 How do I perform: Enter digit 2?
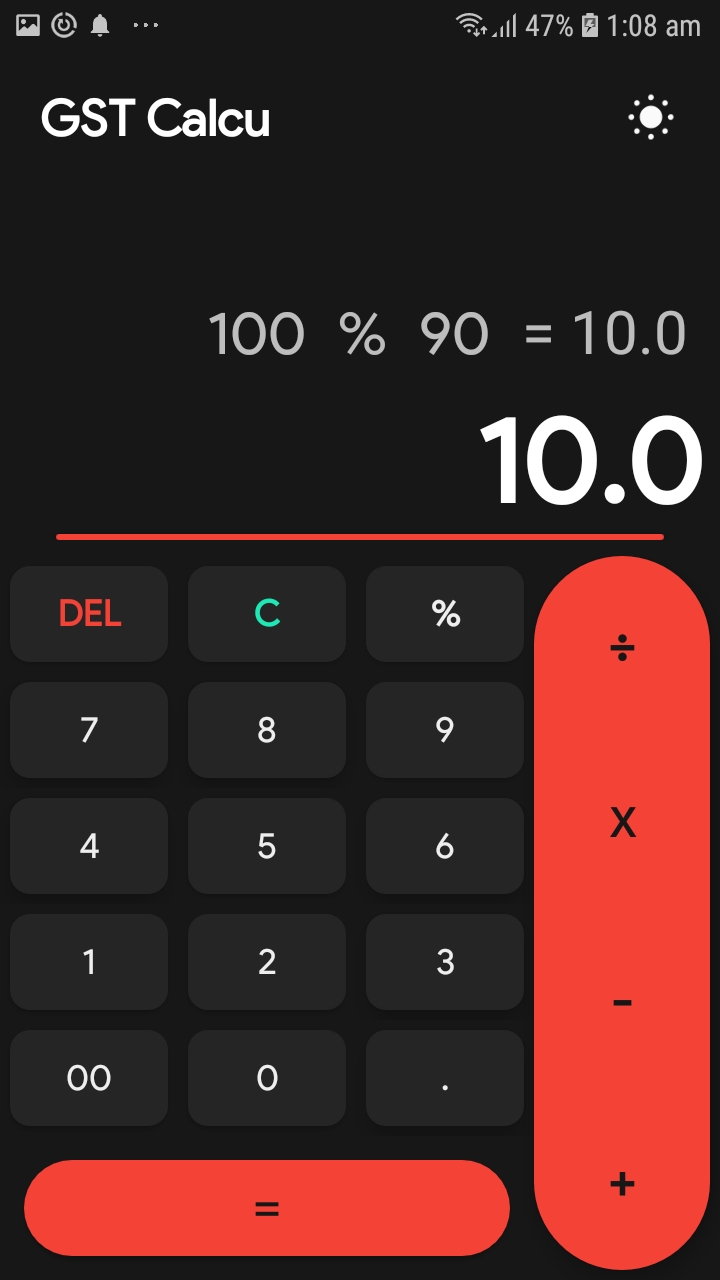click(267, 962)
